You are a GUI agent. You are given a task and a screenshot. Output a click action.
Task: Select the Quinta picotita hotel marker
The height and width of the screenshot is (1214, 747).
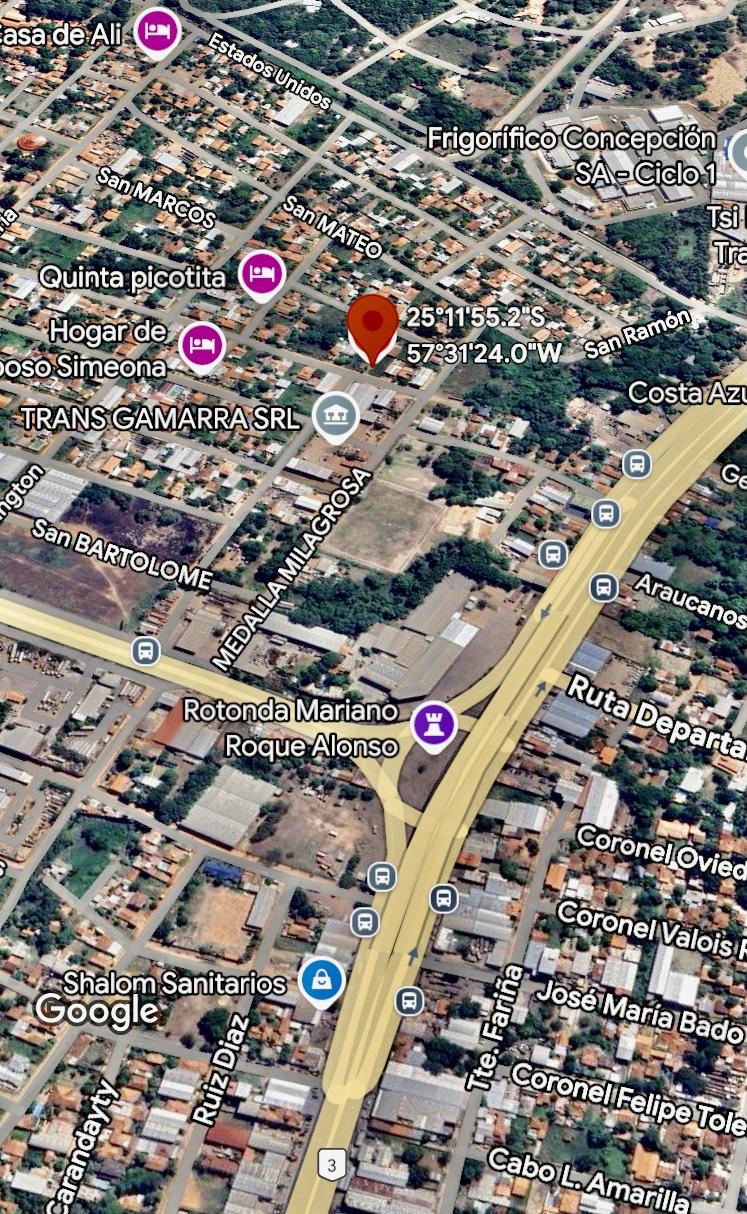[x=262, y=273]
